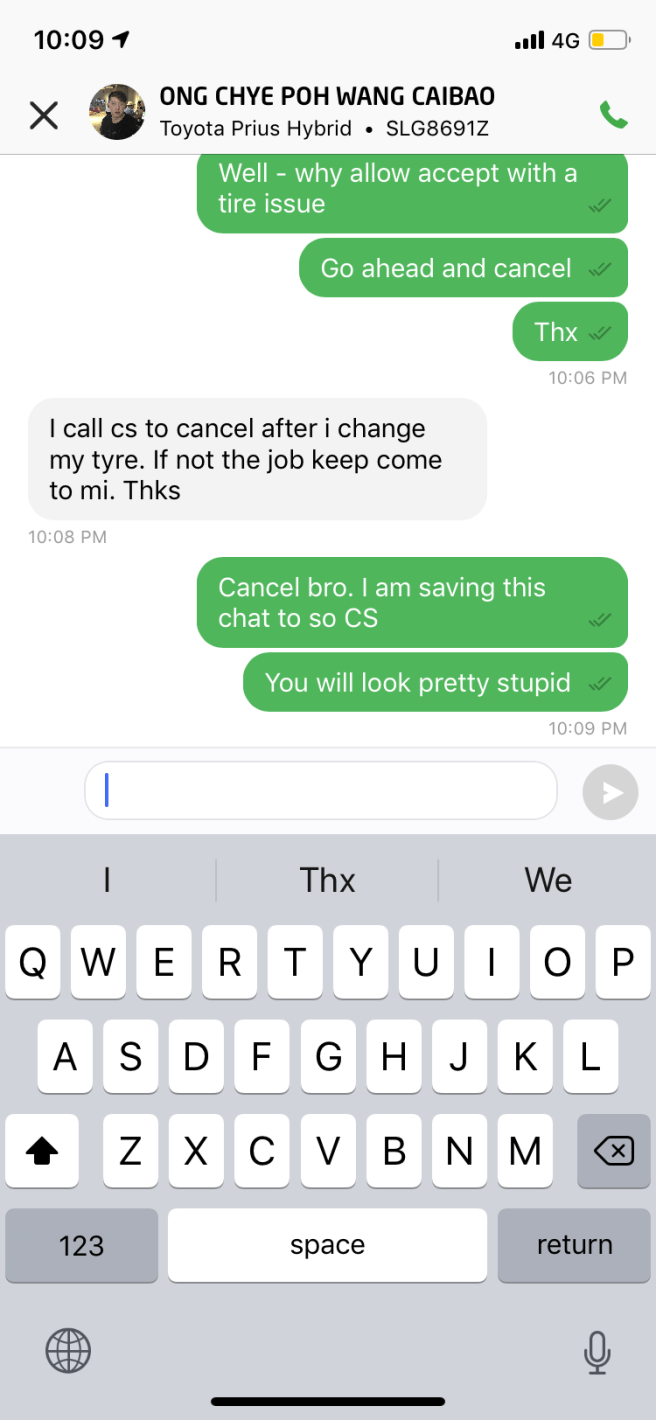This screenshot has height=1420, width=656.
Task: Call the driver using the phone icon
Action: [613, 115]
